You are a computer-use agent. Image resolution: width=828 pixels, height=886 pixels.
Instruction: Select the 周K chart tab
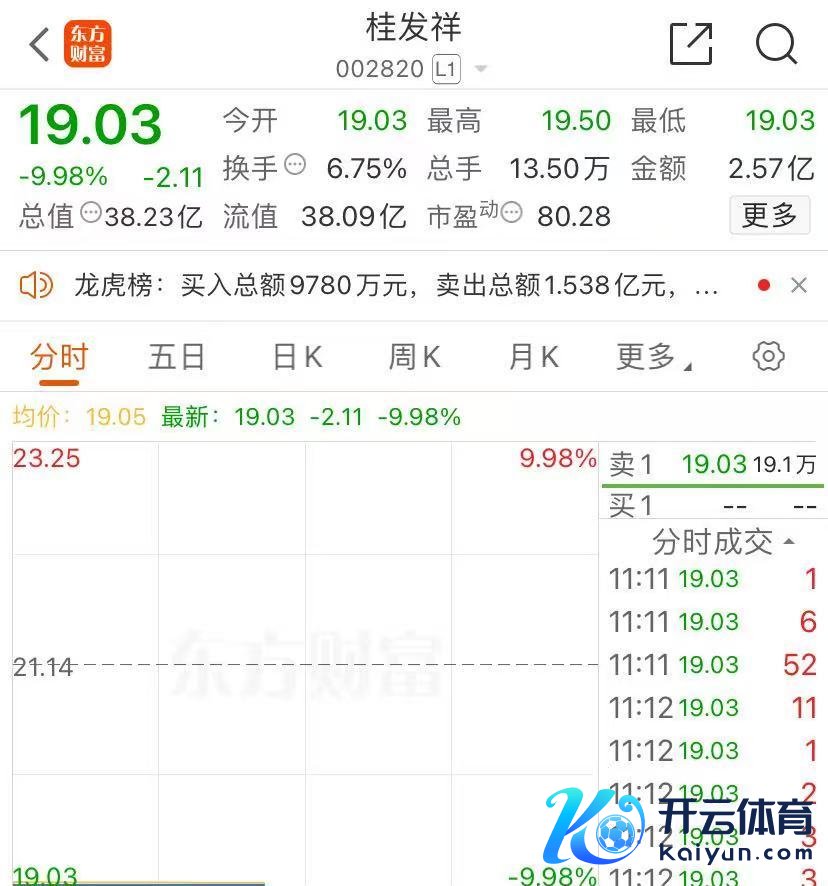[414, 357]
